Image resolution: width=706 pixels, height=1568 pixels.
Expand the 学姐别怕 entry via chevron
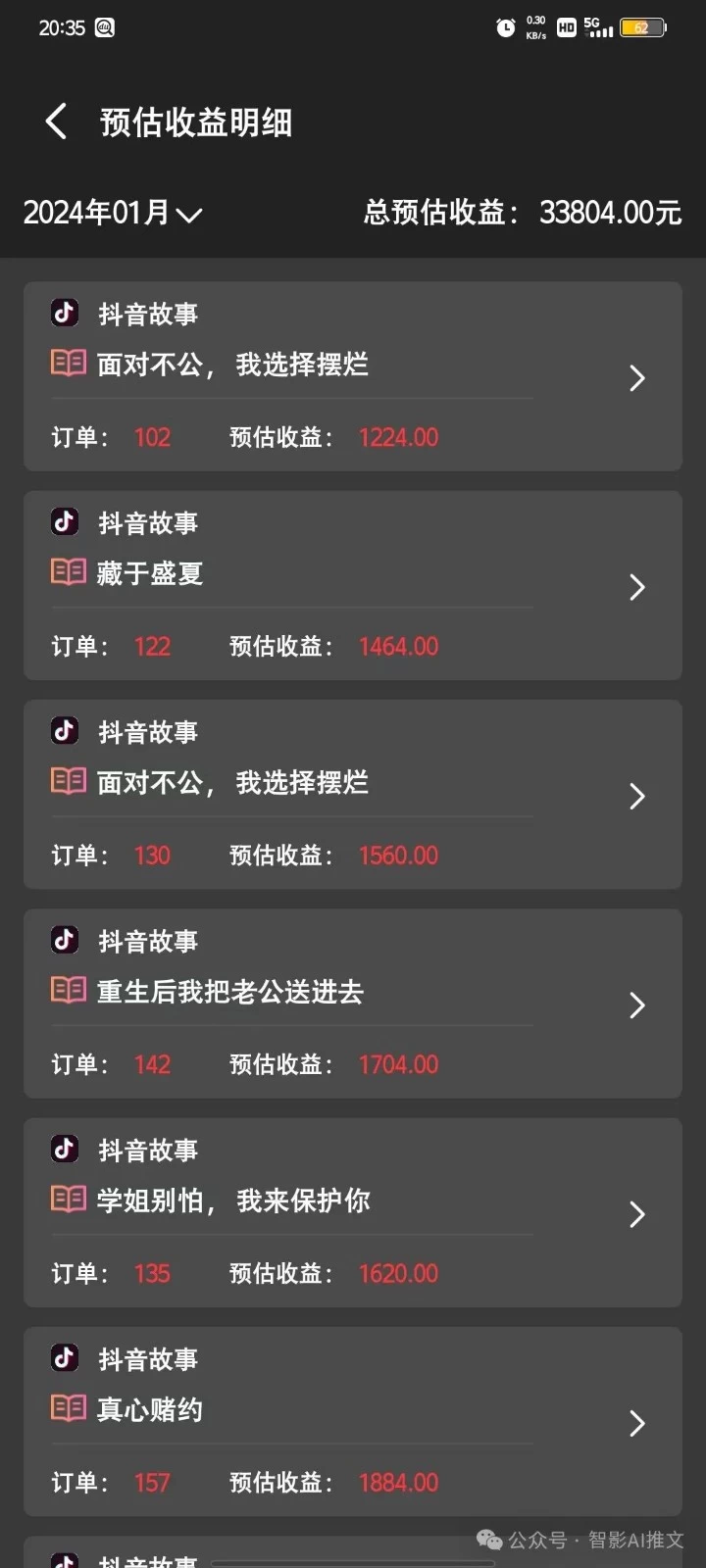(635, 1214)
